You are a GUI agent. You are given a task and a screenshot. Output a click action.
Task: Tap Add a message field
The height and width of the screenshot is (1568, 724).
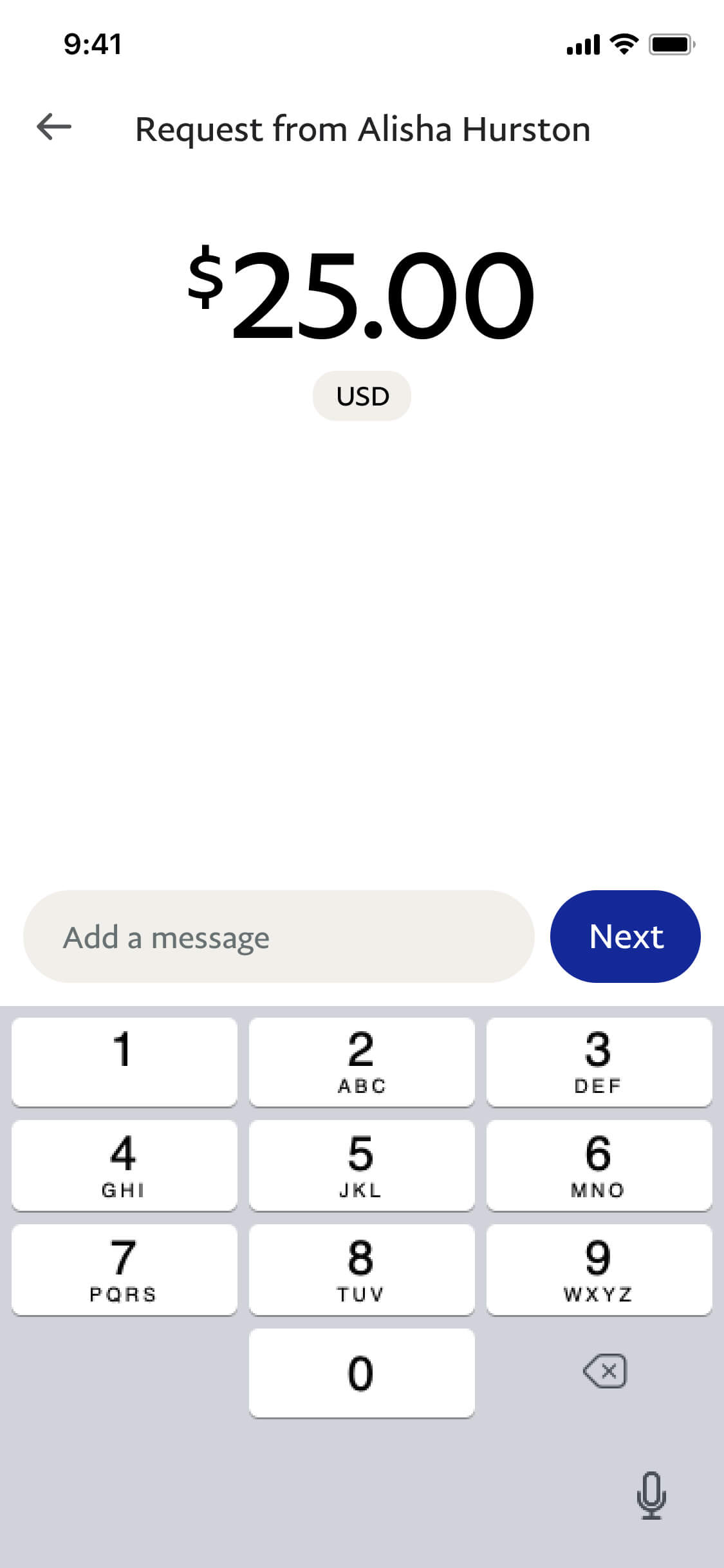point(277,937)
